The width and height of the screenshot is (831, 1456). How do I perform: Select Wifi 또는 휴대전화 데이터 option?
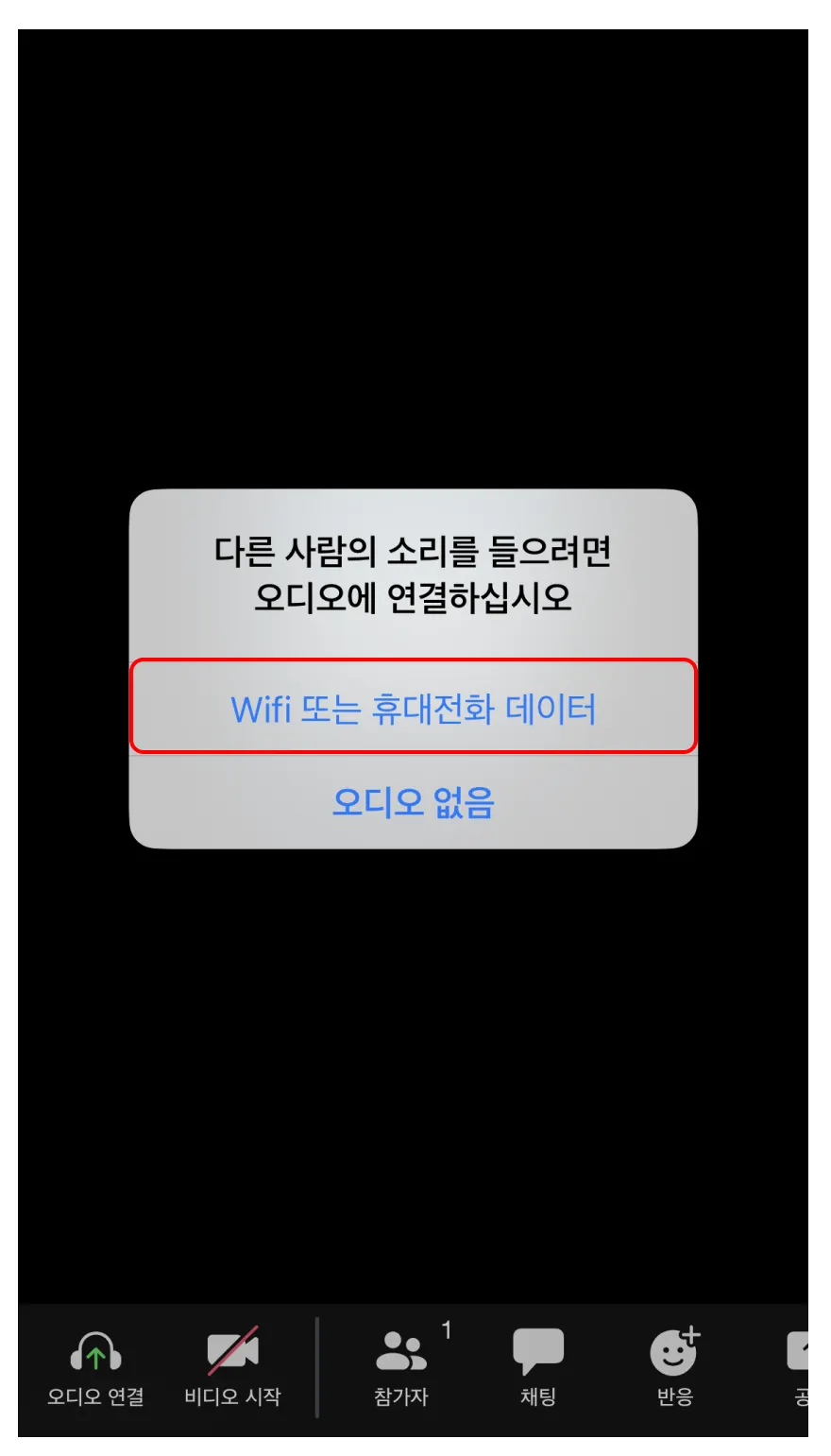[413, 708]
